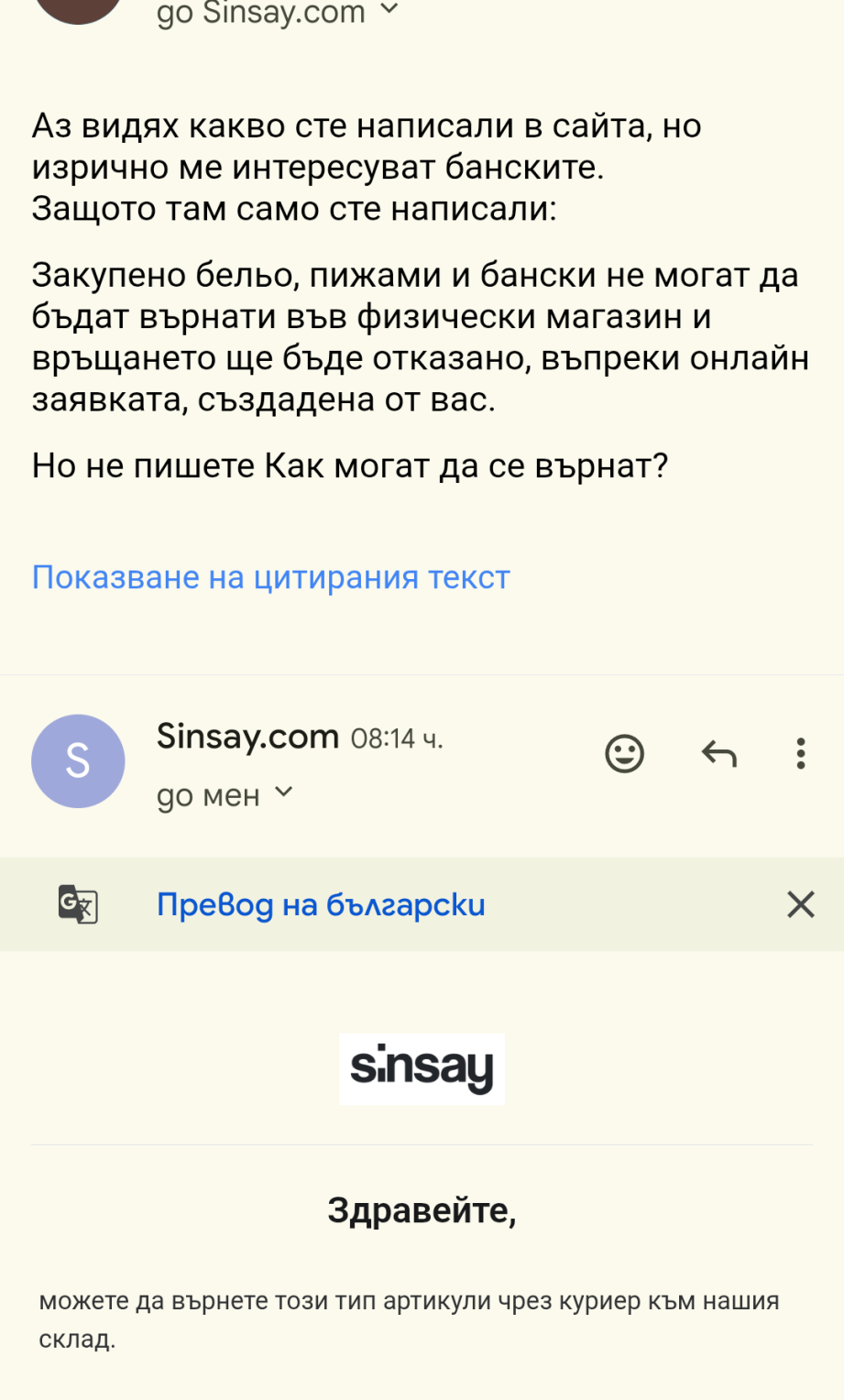Open overflow menu for Sinsay.com message
844x1400 pixels.
click(x=801, y=753)
